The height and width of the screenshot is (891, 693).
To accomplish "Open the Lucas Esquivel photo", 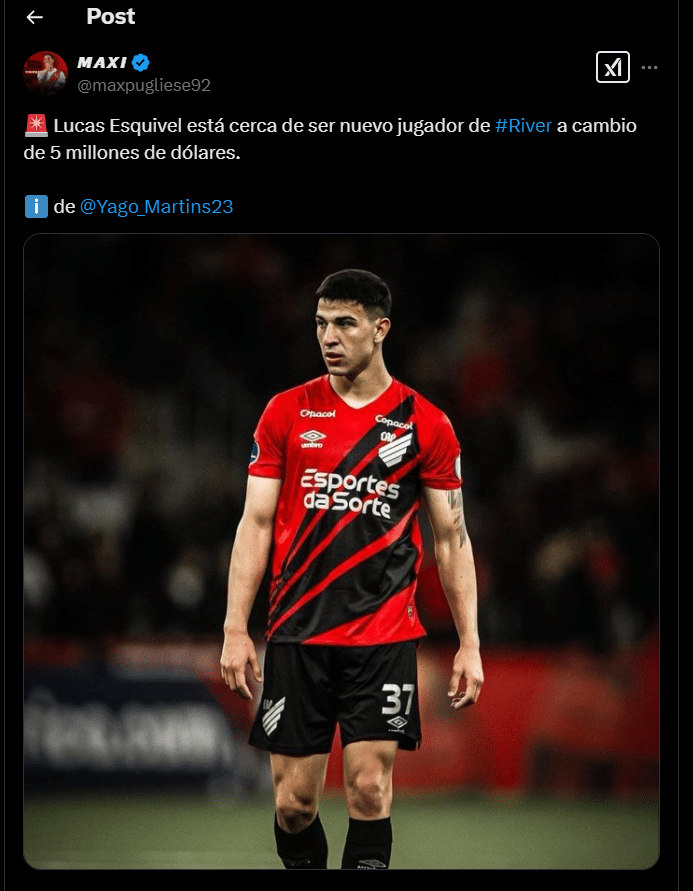I will (341, 551).
